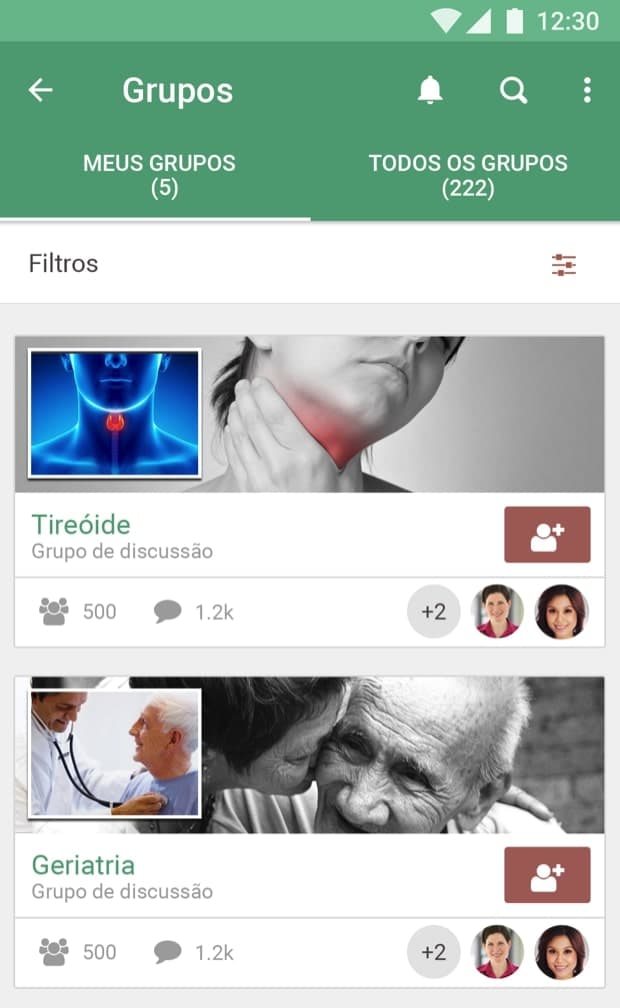
Task: Join the Tireóide group
Action: click(x=547, y=535)
